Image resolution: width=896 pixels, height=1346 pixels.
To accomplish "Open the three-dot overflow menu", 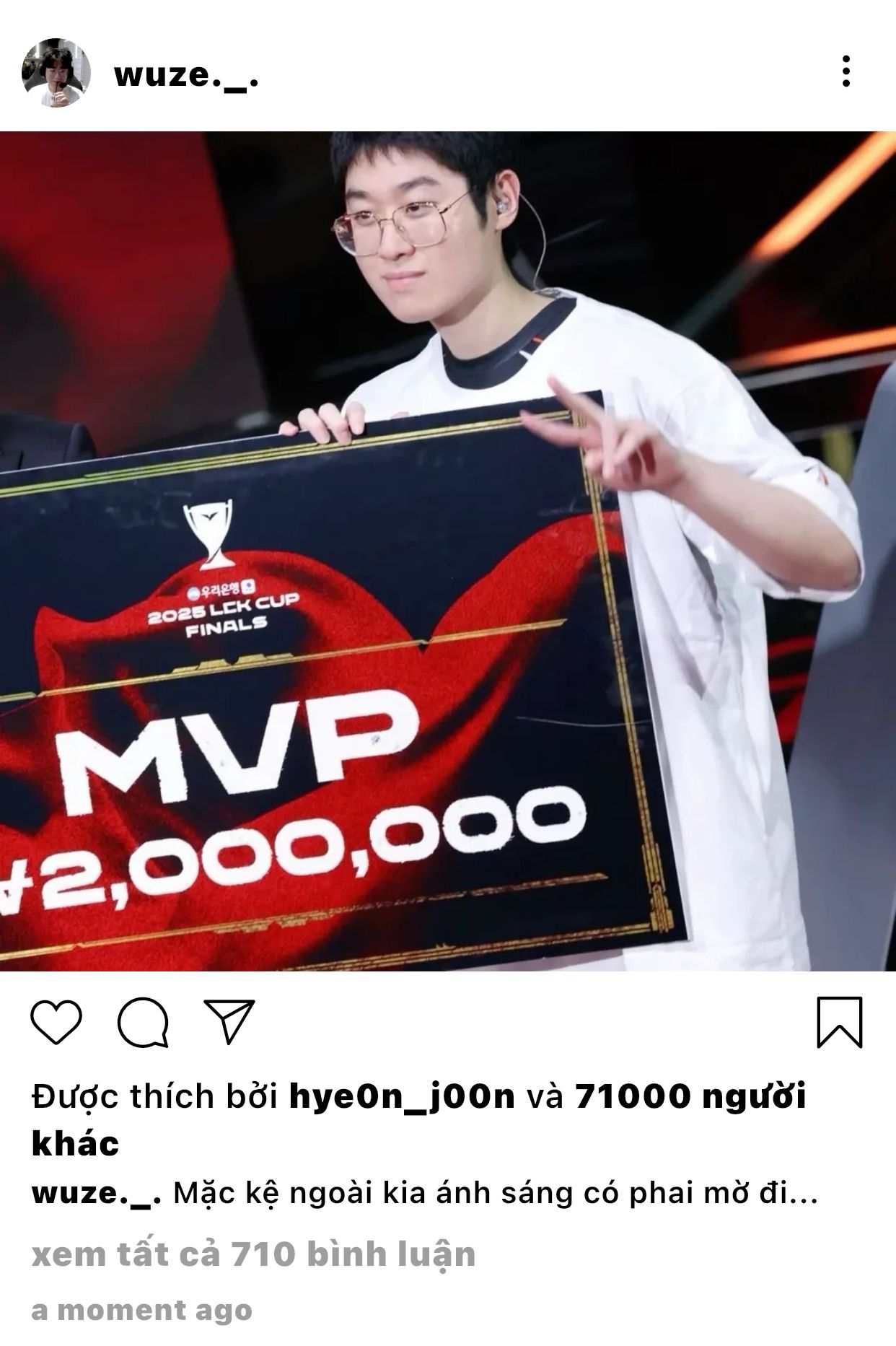I will click(846, 71).
